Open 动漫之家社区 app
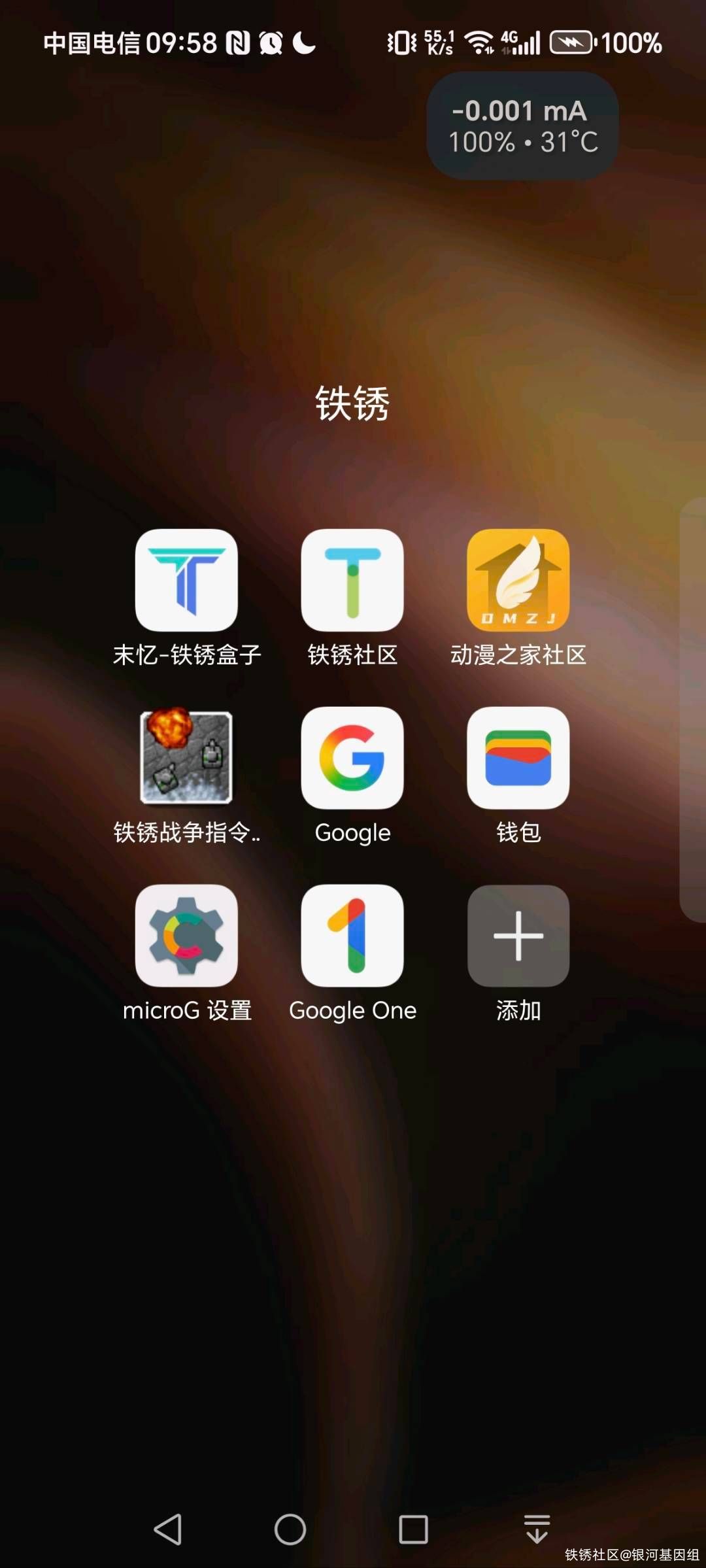This screenshot has width=706, height=1568. 518,580
